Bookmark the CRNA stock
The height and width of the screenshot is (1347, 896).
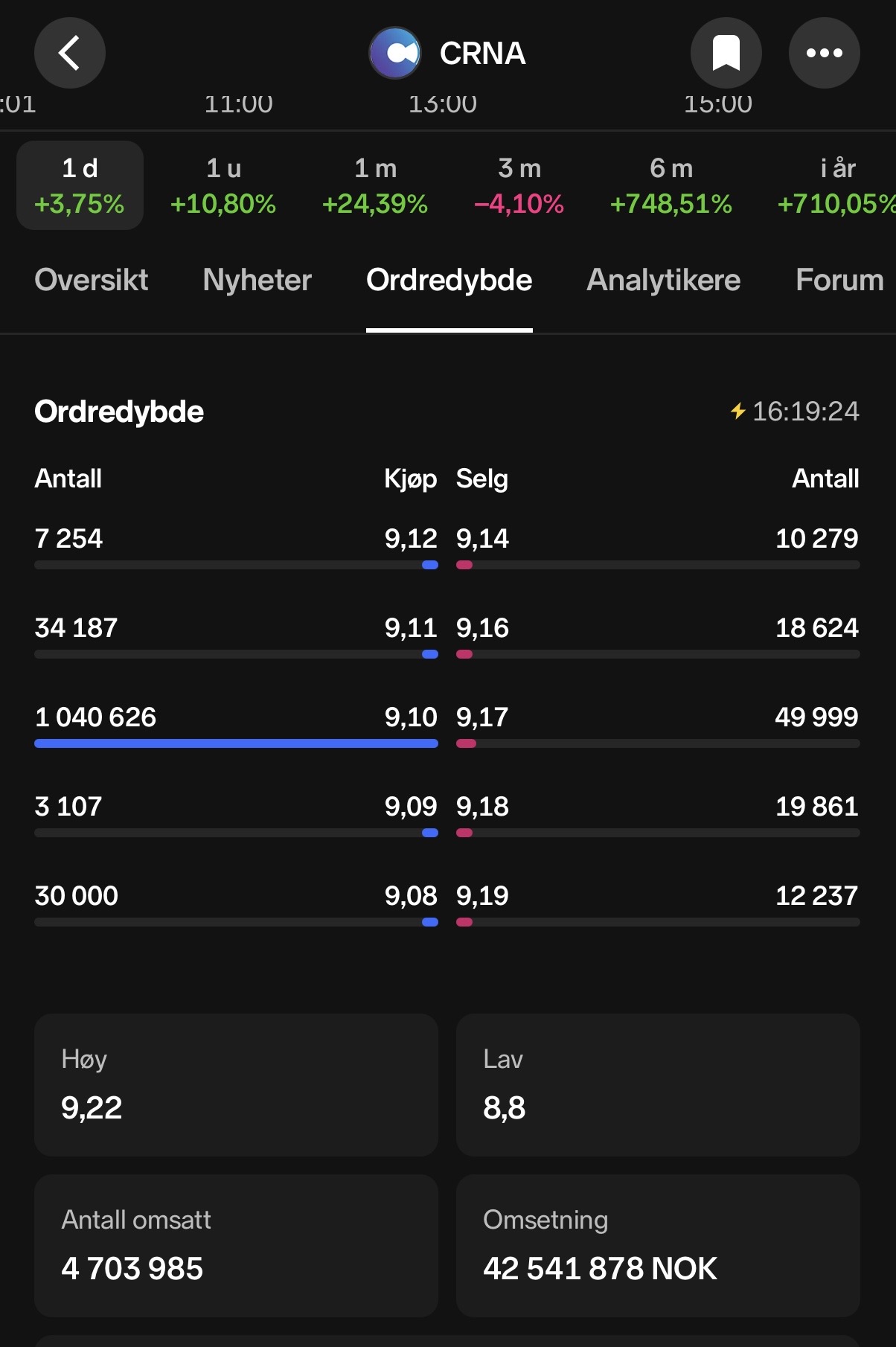(x=726, y=53)
